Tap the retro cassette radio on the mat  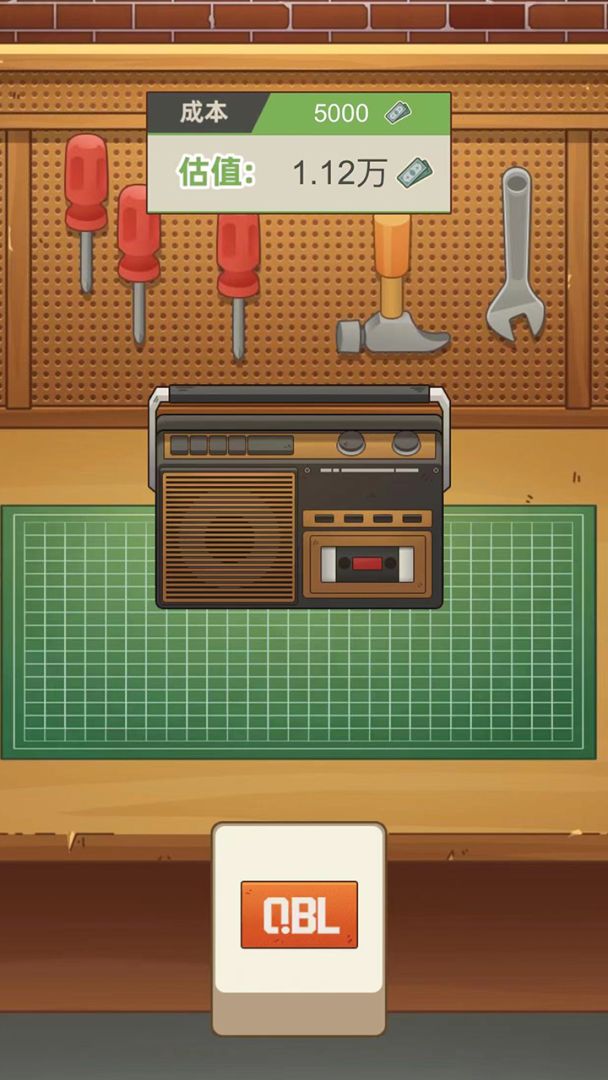299,498
